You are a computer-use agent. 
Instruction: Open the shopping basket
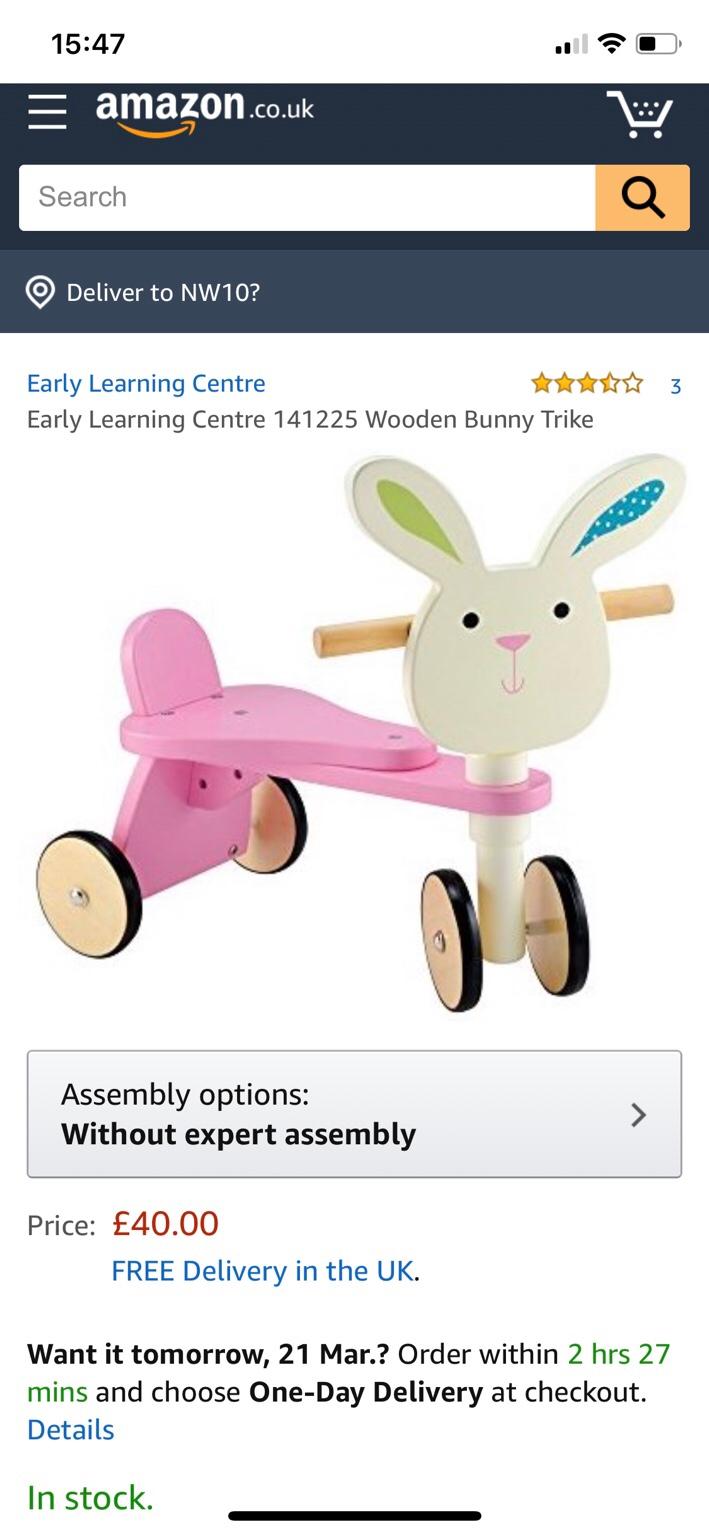pos(640,113)
